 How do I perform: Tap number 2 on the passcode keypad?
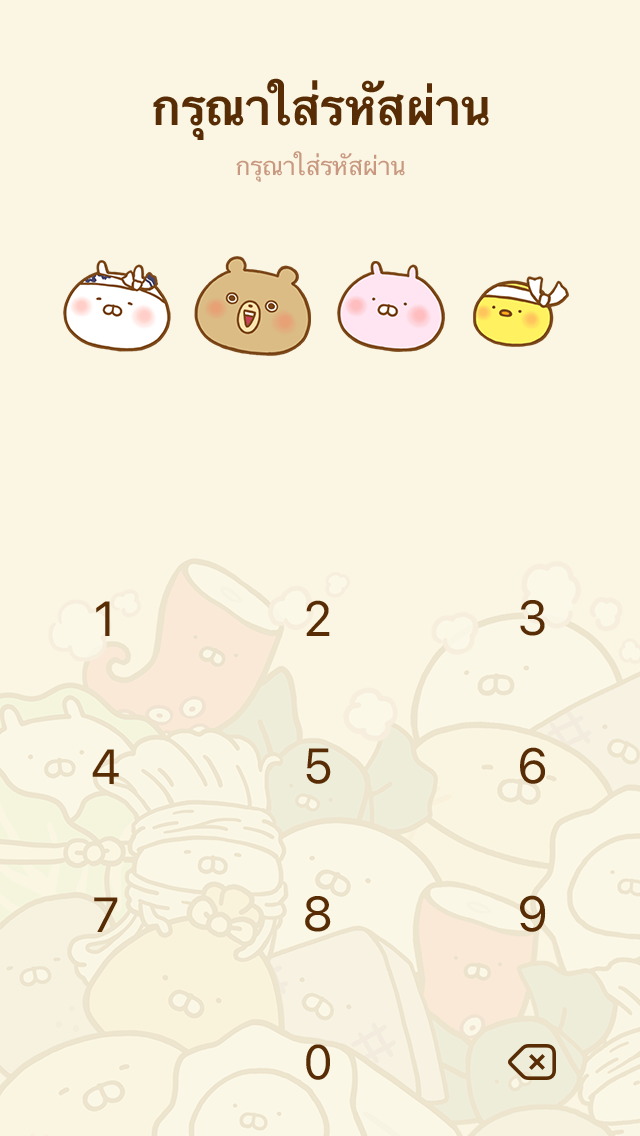coord(318,620)
